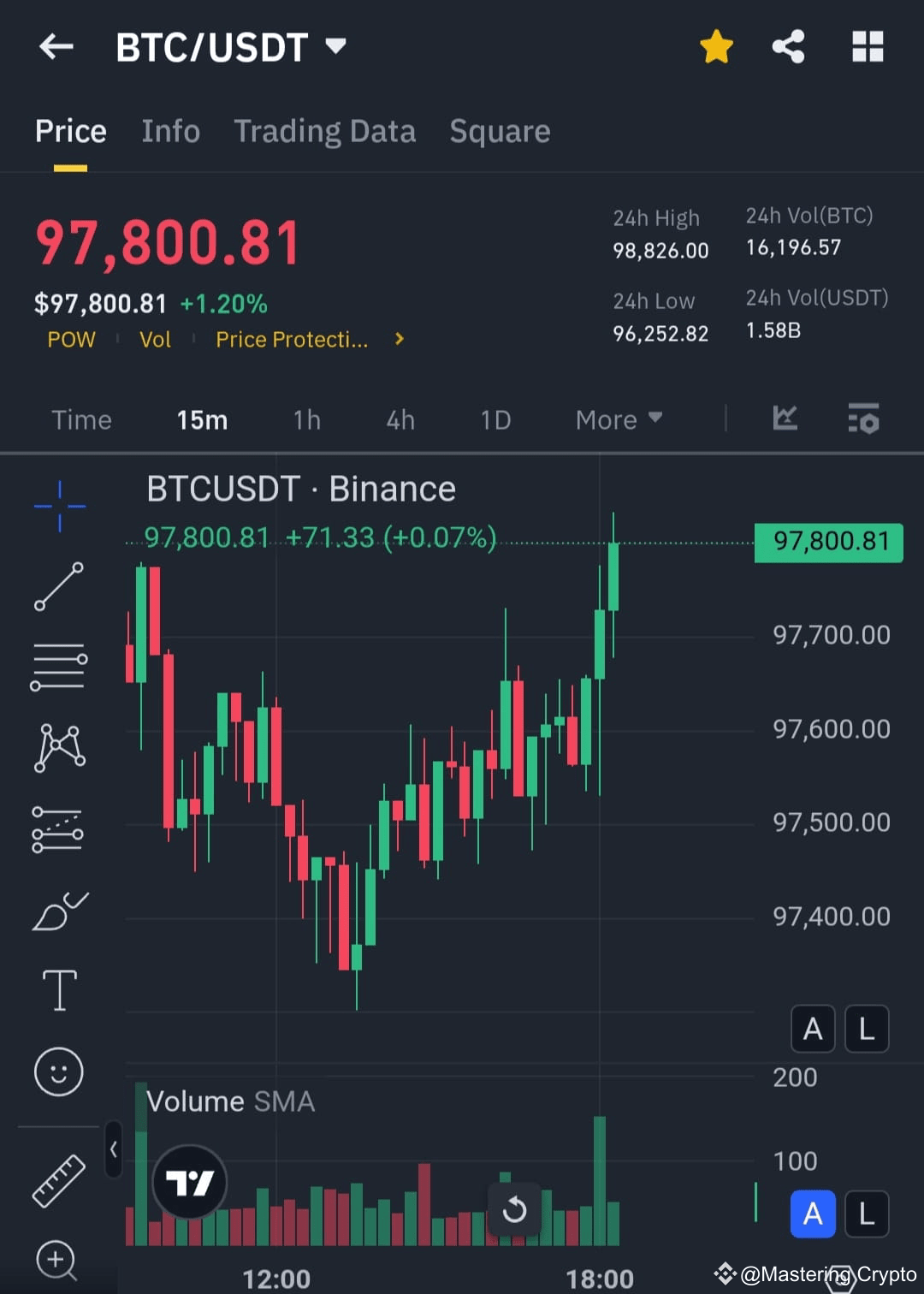The width and height of the screenshot is (924, 1294).
Task: Open the horizontal lines drawing tool
Action: click(58, 666)
